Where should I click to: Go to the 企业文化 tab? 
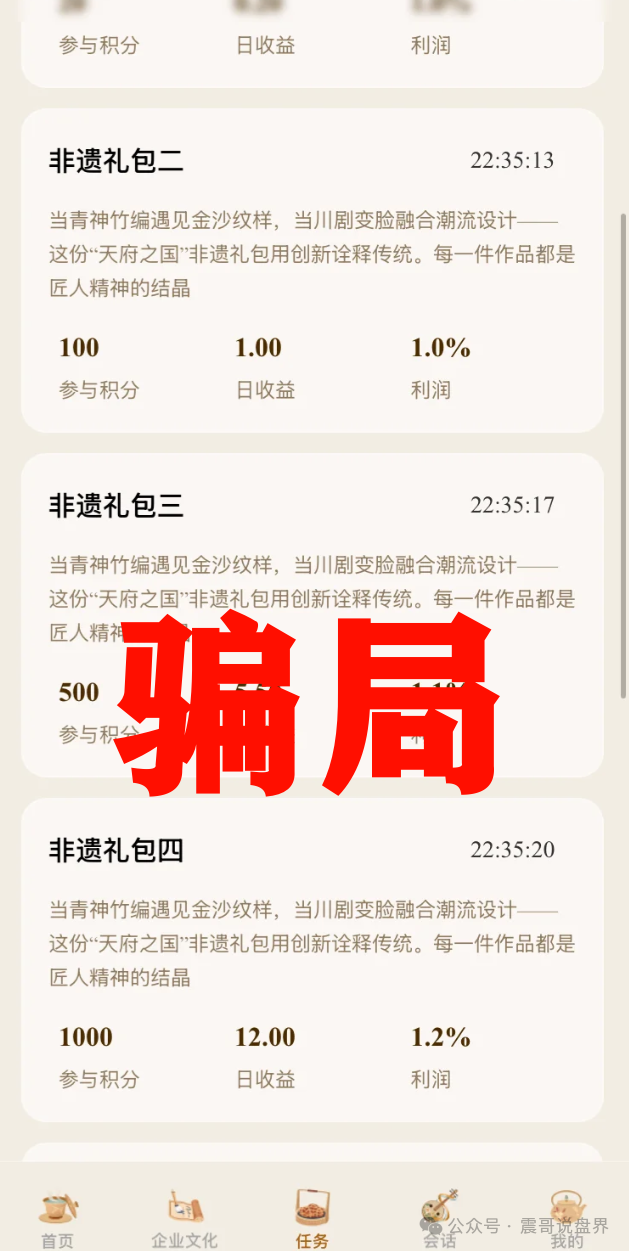pyautogui.click(x=184, y=1218)
